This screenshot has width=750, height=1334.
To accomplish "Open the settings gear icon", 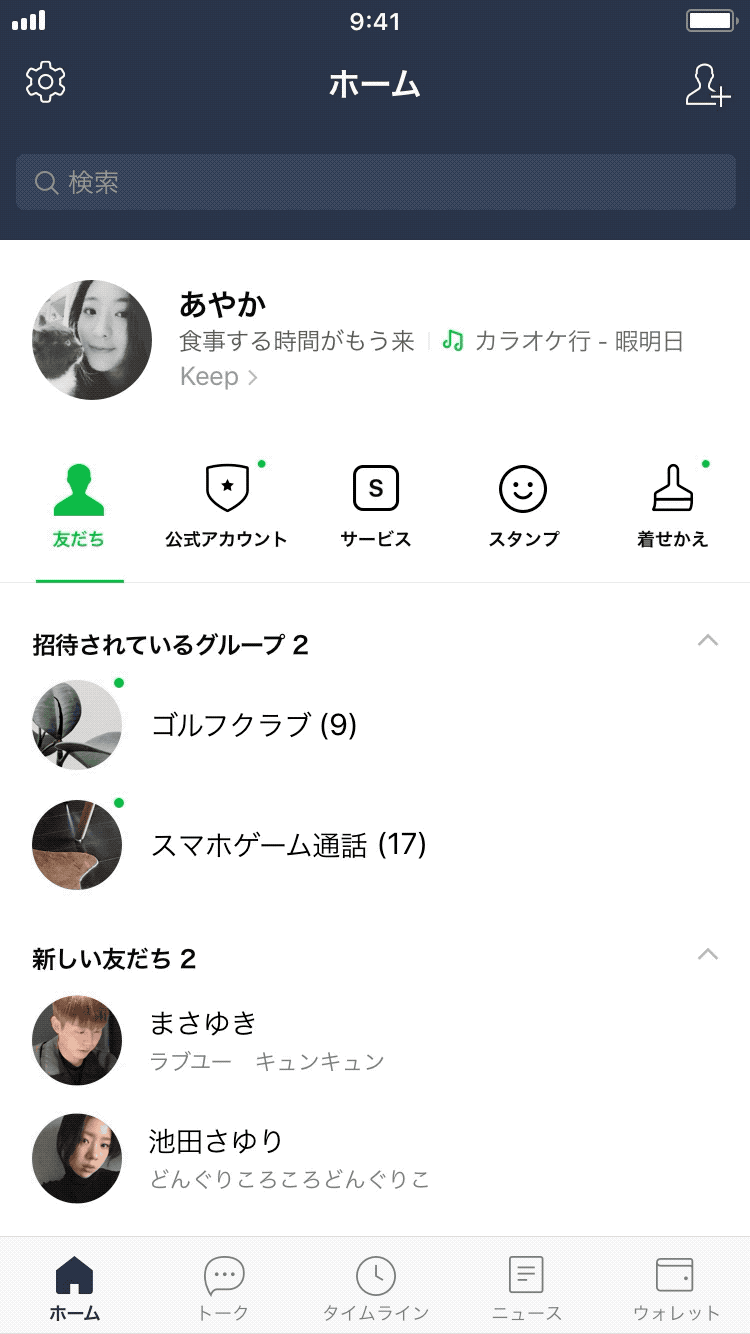I will (46, 83).
